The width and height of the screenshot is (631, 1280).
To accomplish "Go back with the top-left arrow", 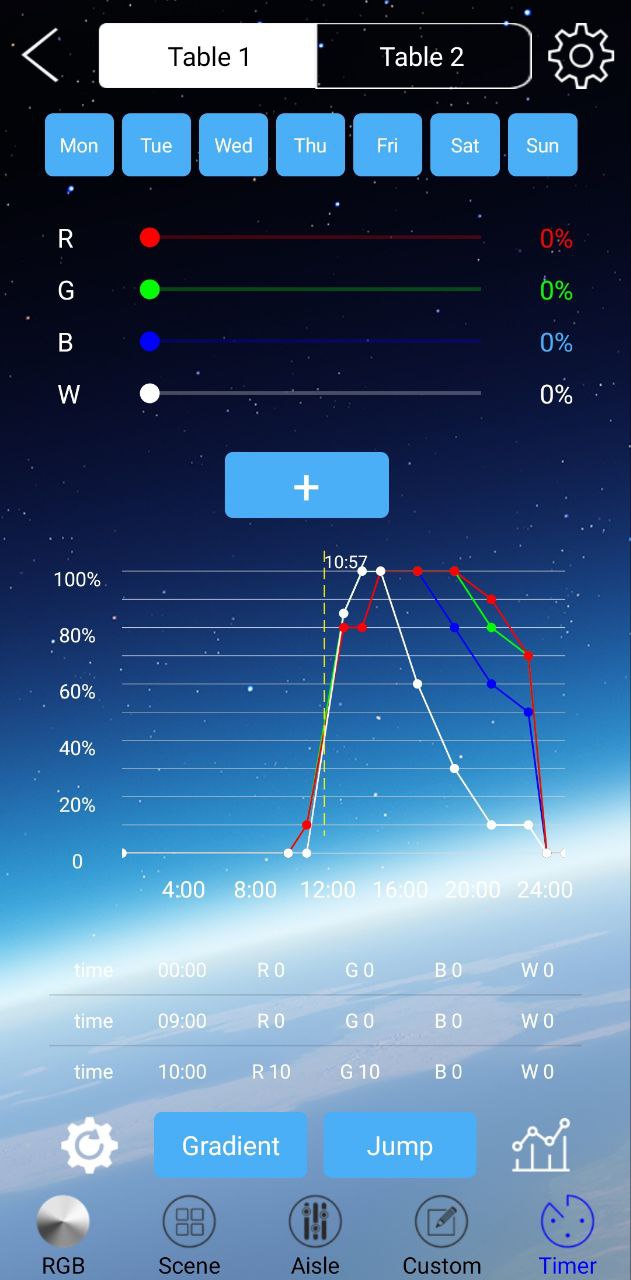I will coord(41,56).
